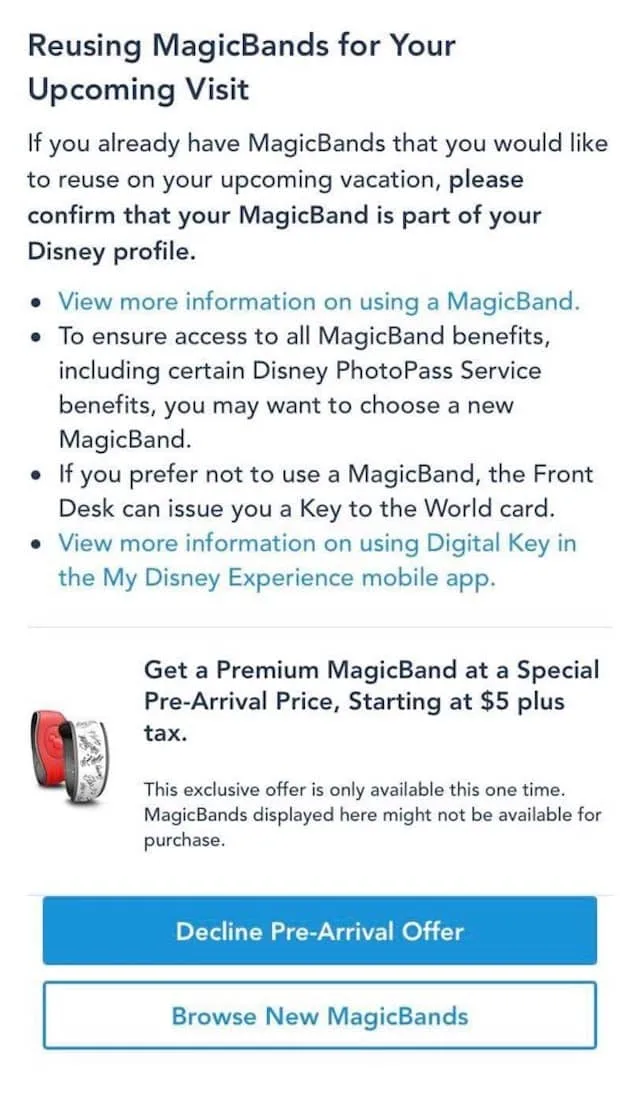Viewport: 640px width, 1110px height.
Task: Decline the Pre-Arrival Offer
Action: [x=320, y=932]
